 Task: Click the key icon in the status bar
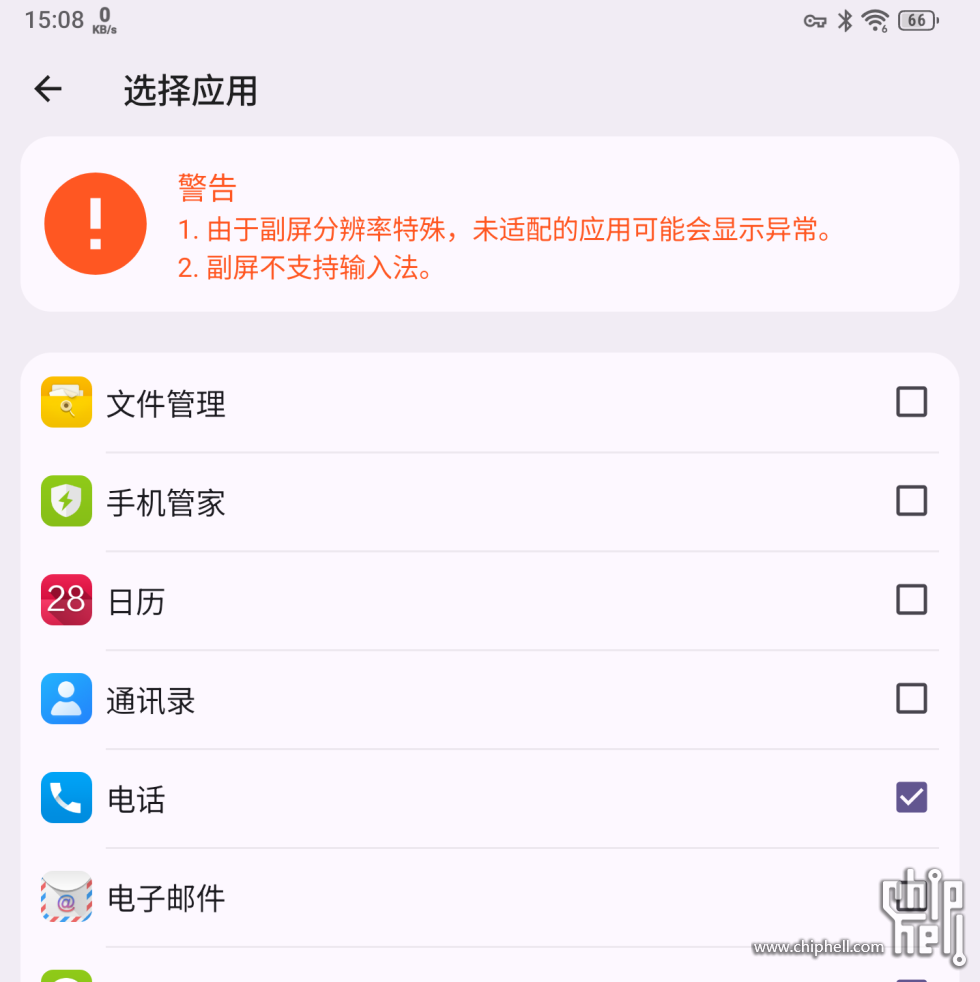[x=814, y=20]
